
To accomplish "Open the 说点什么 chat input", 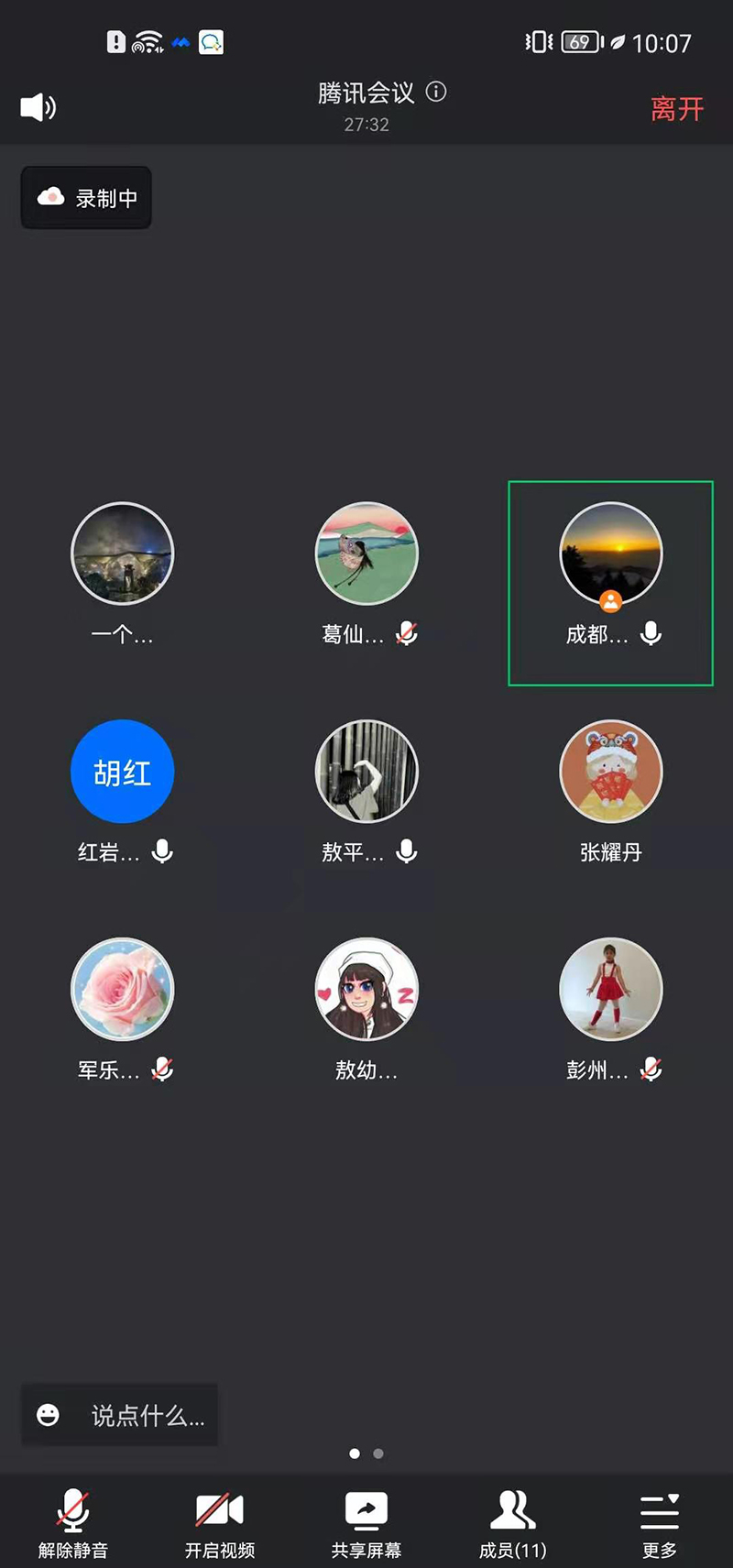I will (121, 1415).
